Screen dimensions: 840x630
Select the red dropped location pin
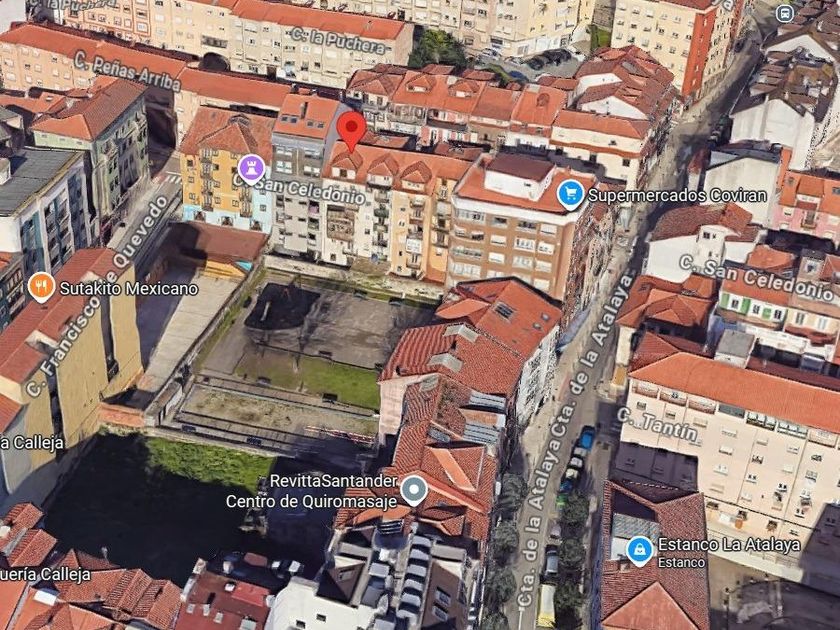[x=351, y=131]
